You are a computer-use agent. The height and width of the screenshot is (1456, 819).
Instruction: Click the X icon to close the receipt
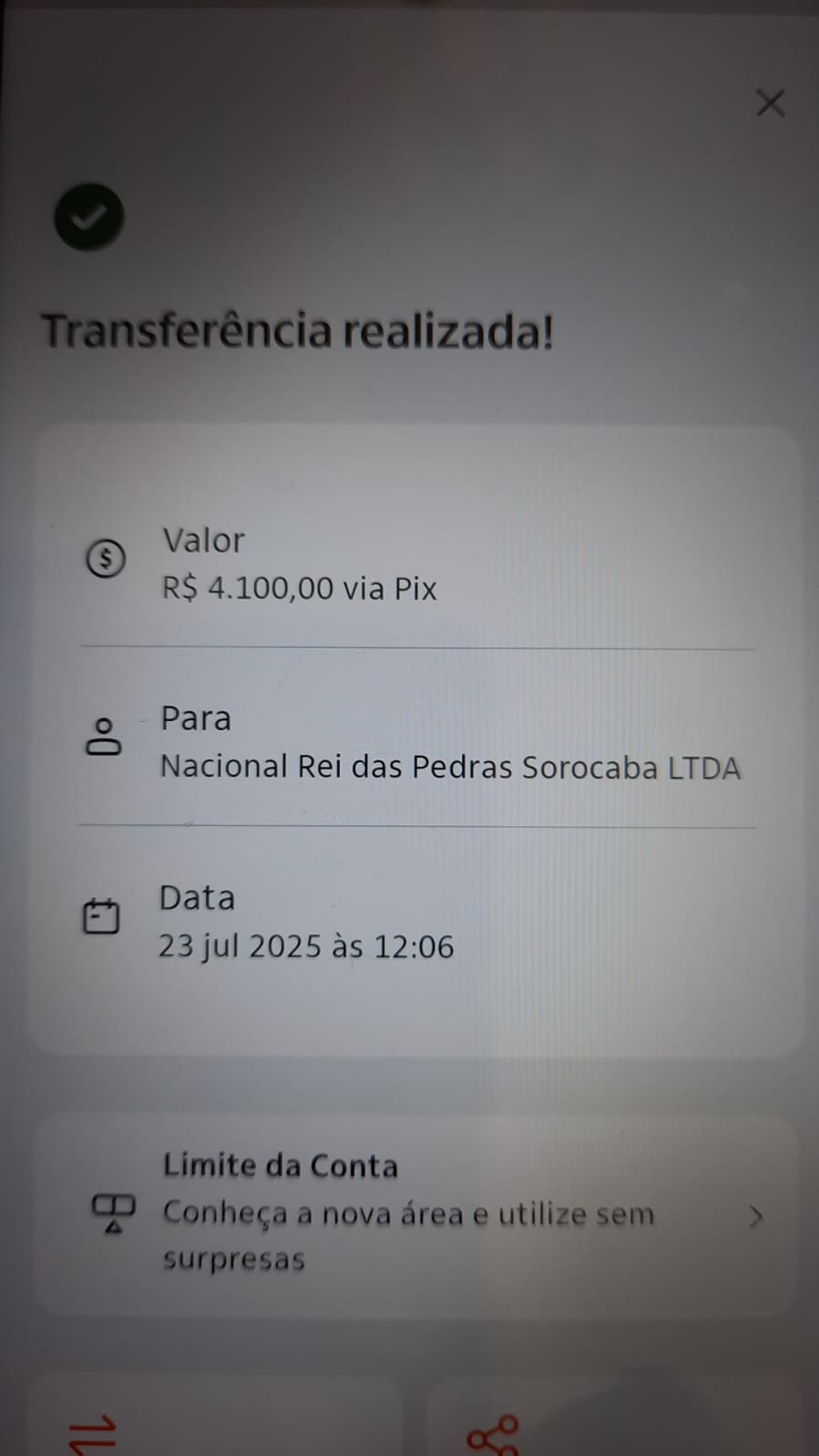tap(770, 103)
